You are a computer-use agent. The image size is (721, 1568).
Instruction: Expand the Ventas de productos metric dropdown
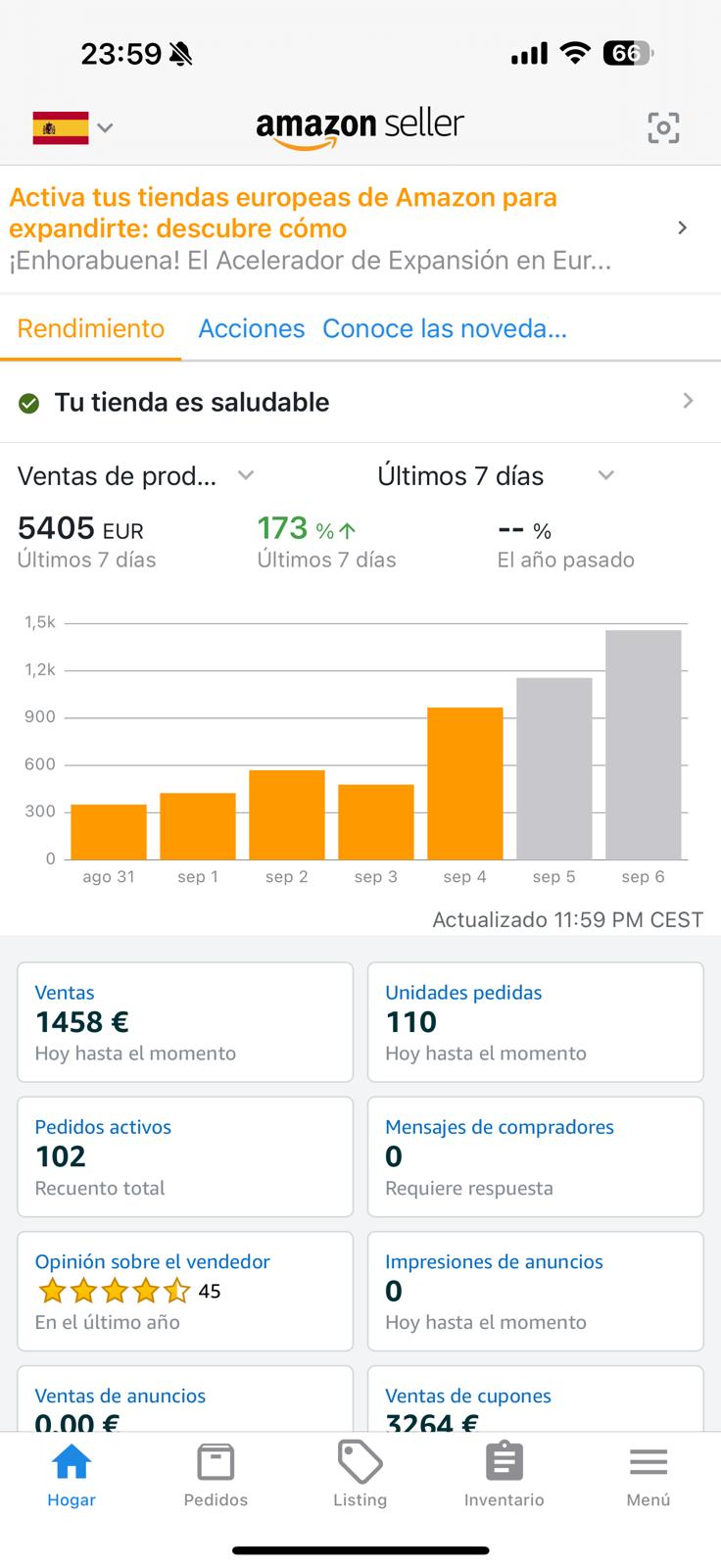click(137, 476)
